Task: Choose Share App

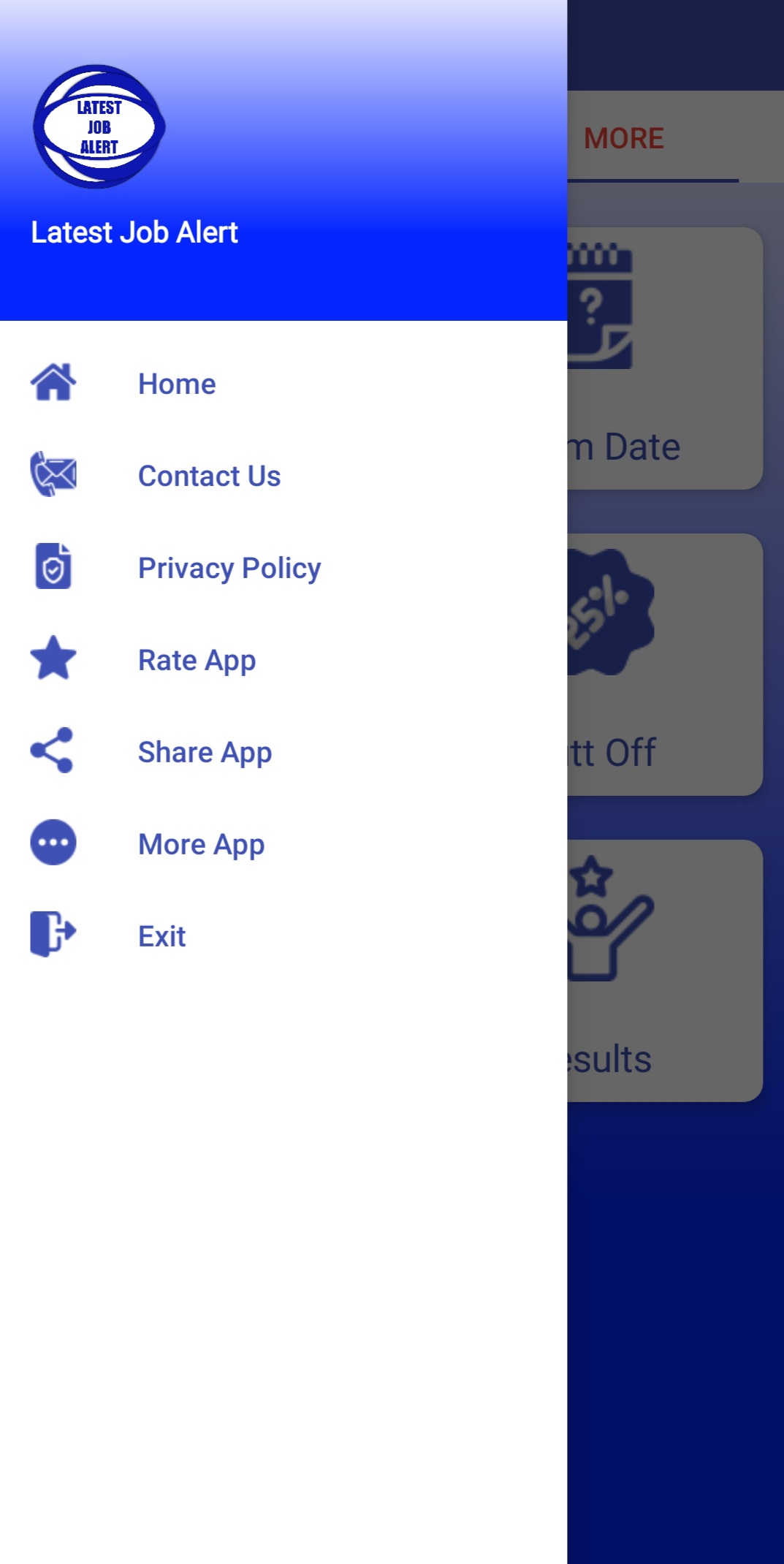Action: click(x=283, y=752)
